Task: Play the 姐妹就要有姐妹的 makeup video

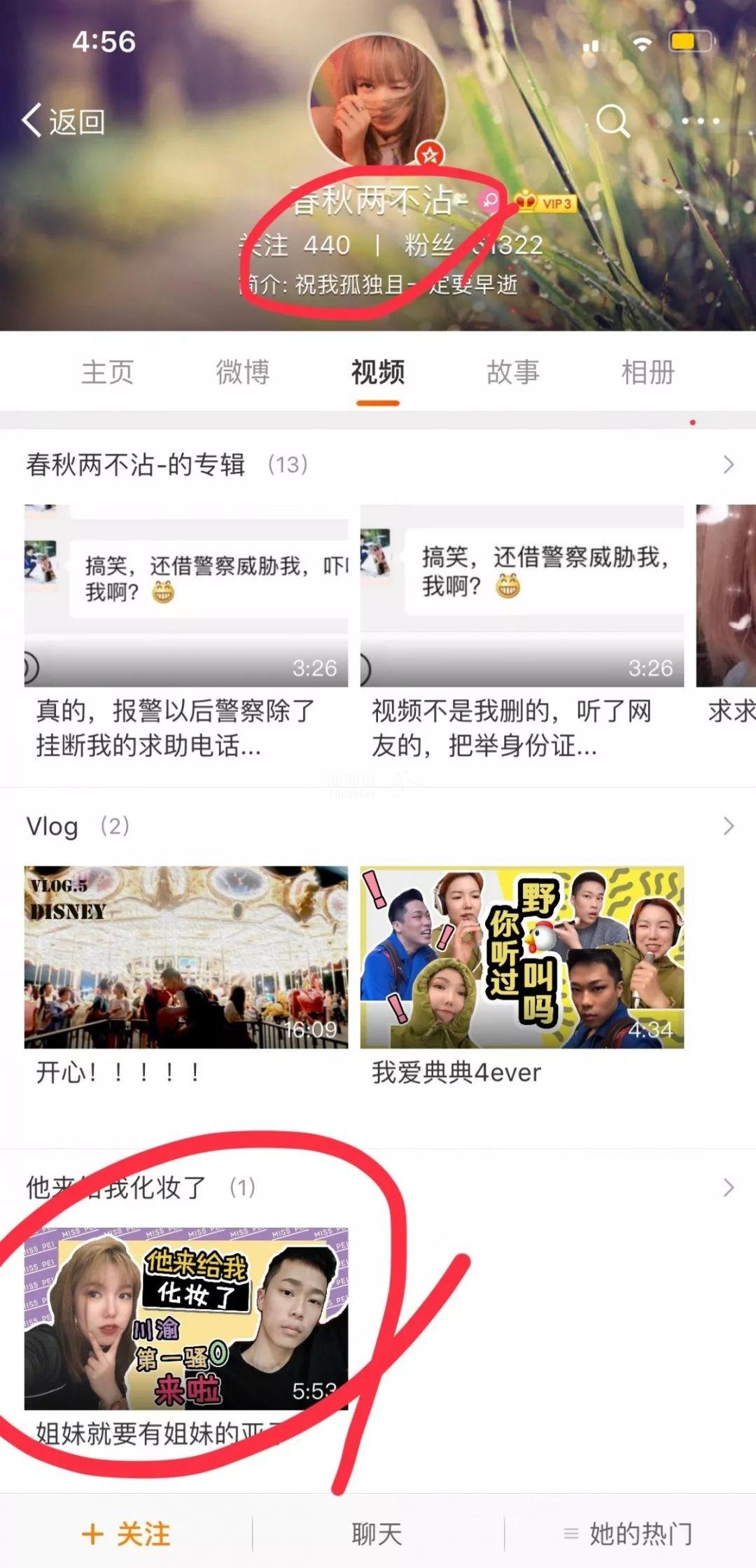Action: point(186,1318)
